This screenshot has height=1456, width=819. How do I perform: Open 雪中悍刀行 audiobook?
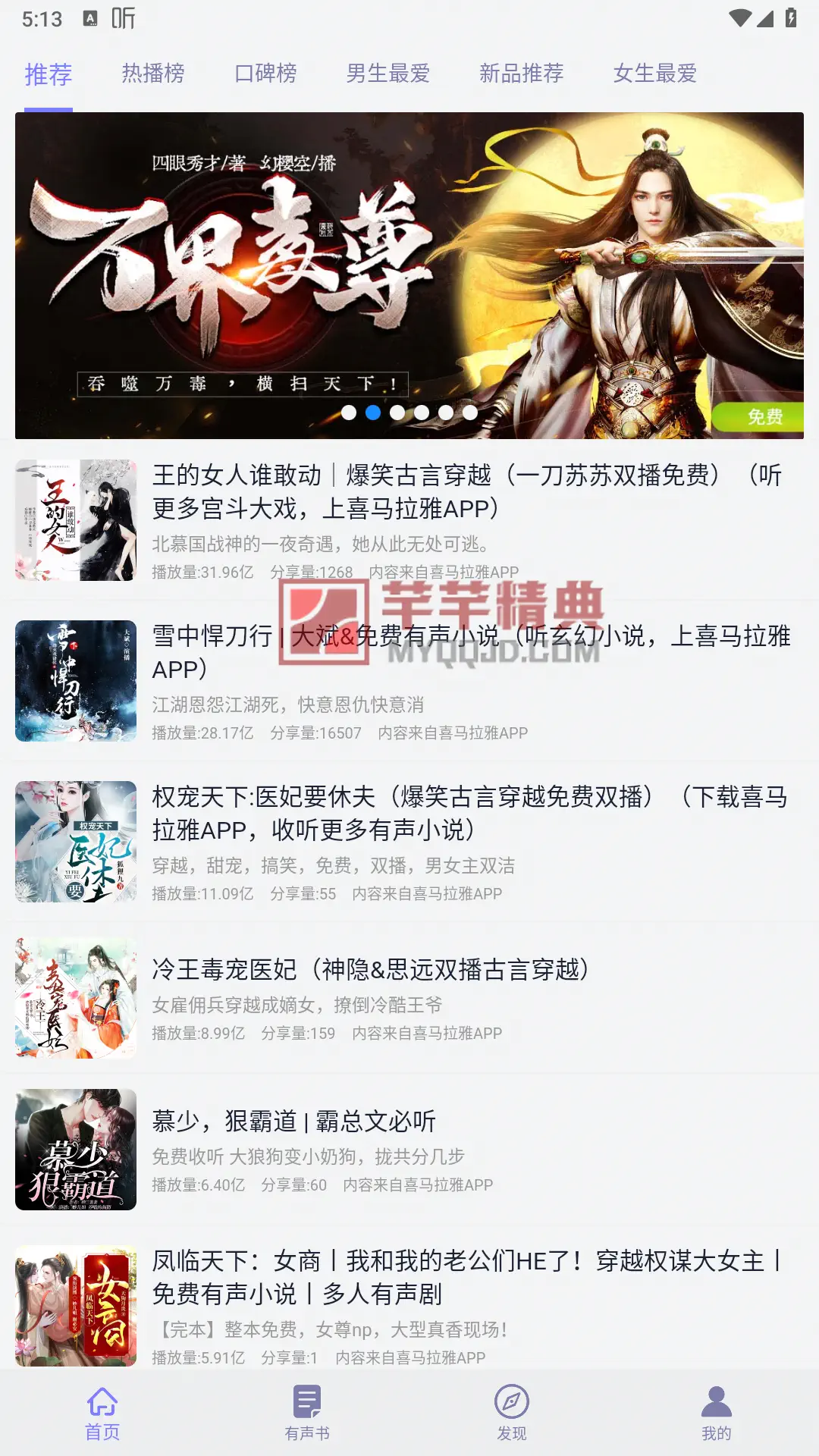pos(409,681)
